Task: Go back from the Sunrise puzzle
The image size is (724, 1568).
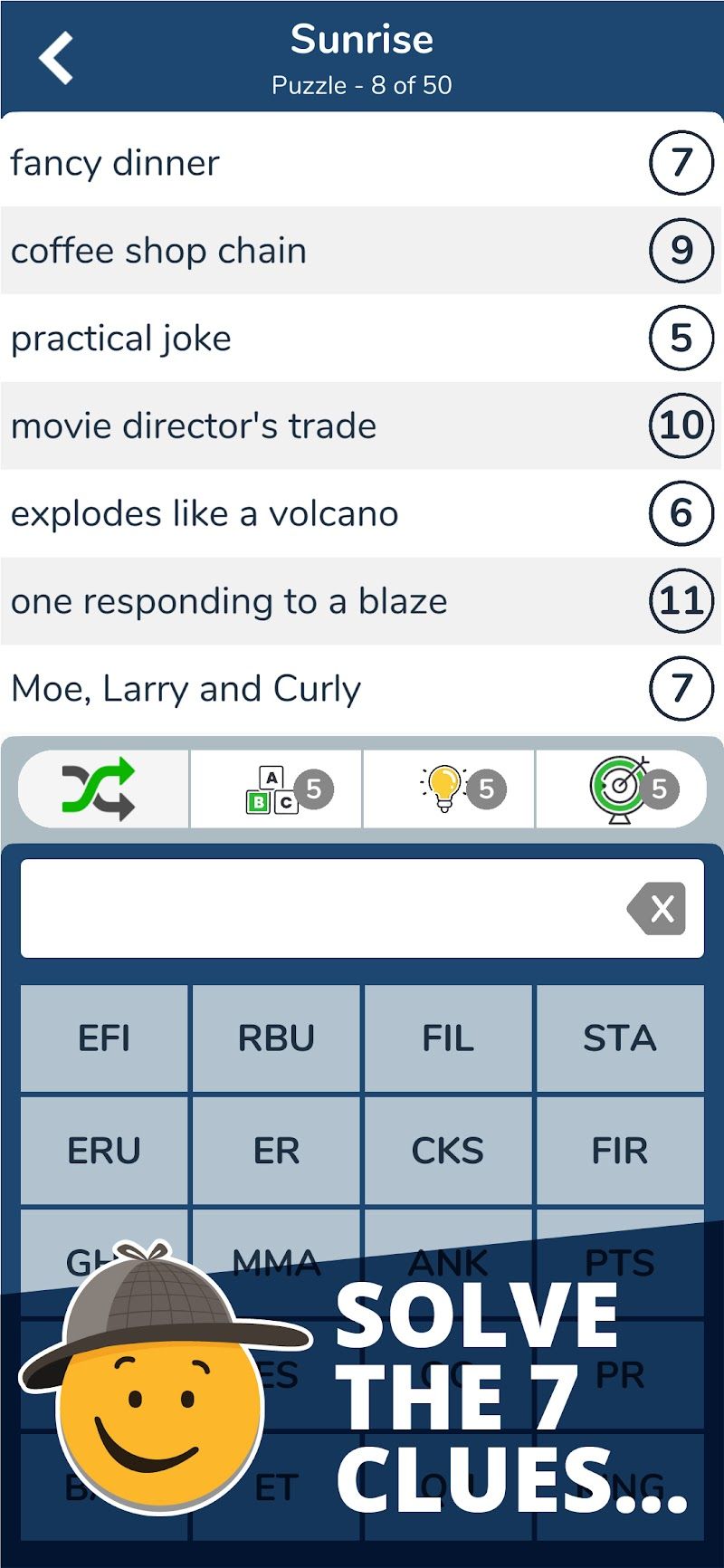Action: [x=56, y=58]
